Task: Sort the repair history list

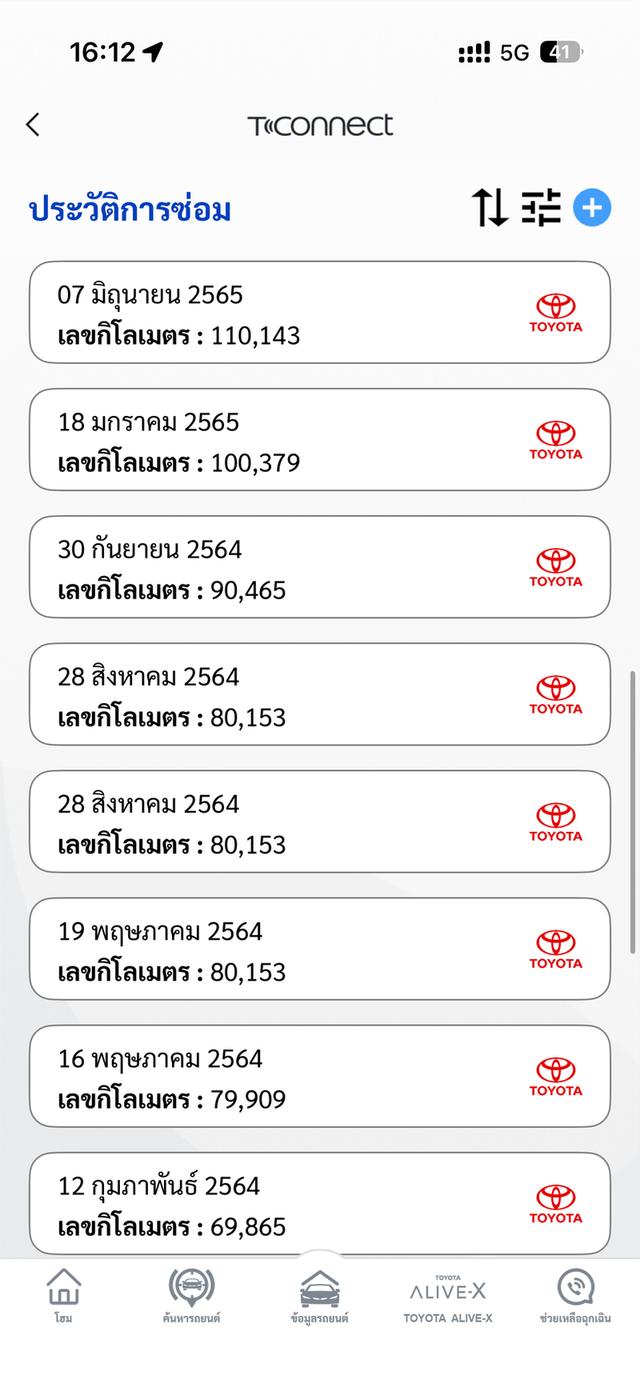Action: pyautogui.click(x=490, y=208)
